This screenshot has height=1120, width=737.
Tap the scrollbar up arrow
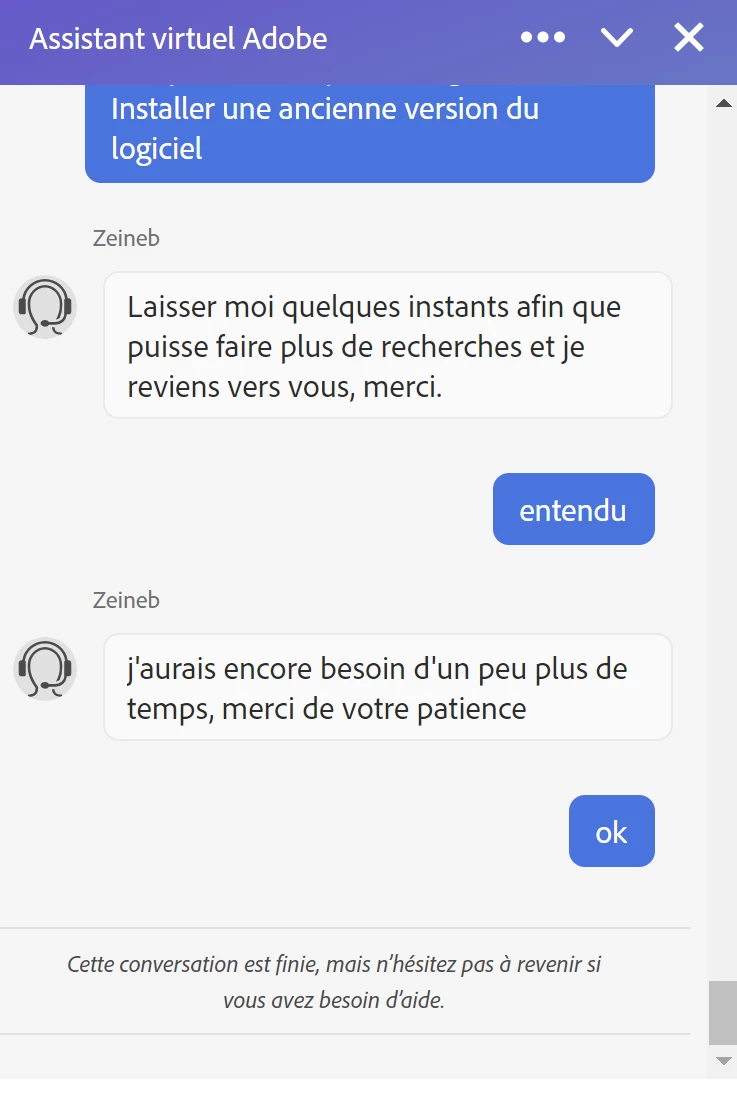point(723,103)
